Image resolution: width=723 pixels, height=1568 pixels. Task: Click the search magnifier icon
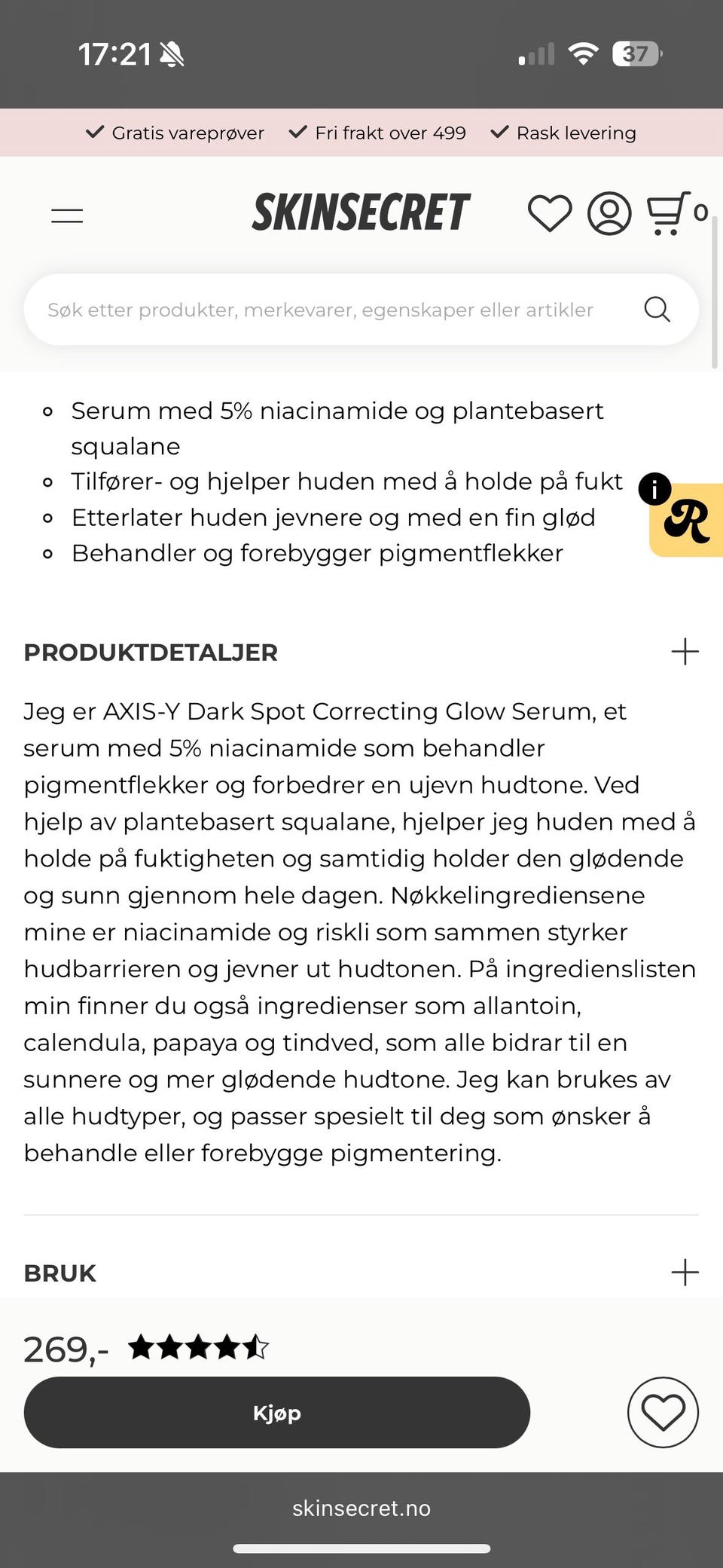coord(657,309)
